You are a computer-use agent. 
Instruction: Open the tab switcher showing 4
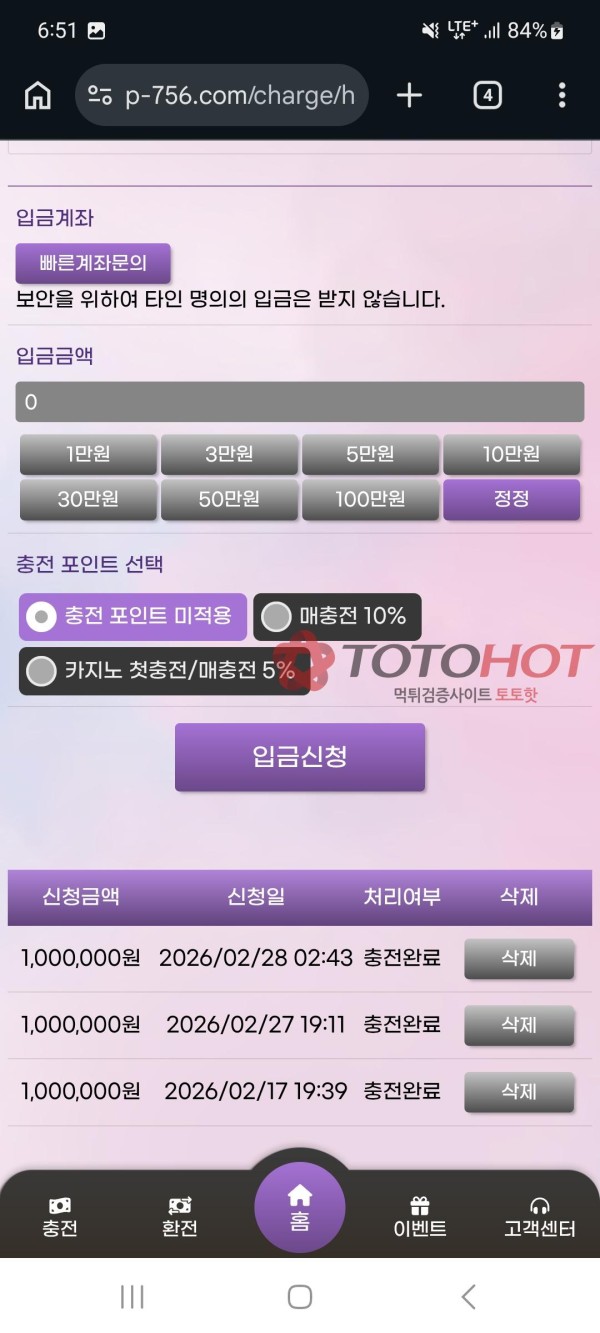pos(487,96)
